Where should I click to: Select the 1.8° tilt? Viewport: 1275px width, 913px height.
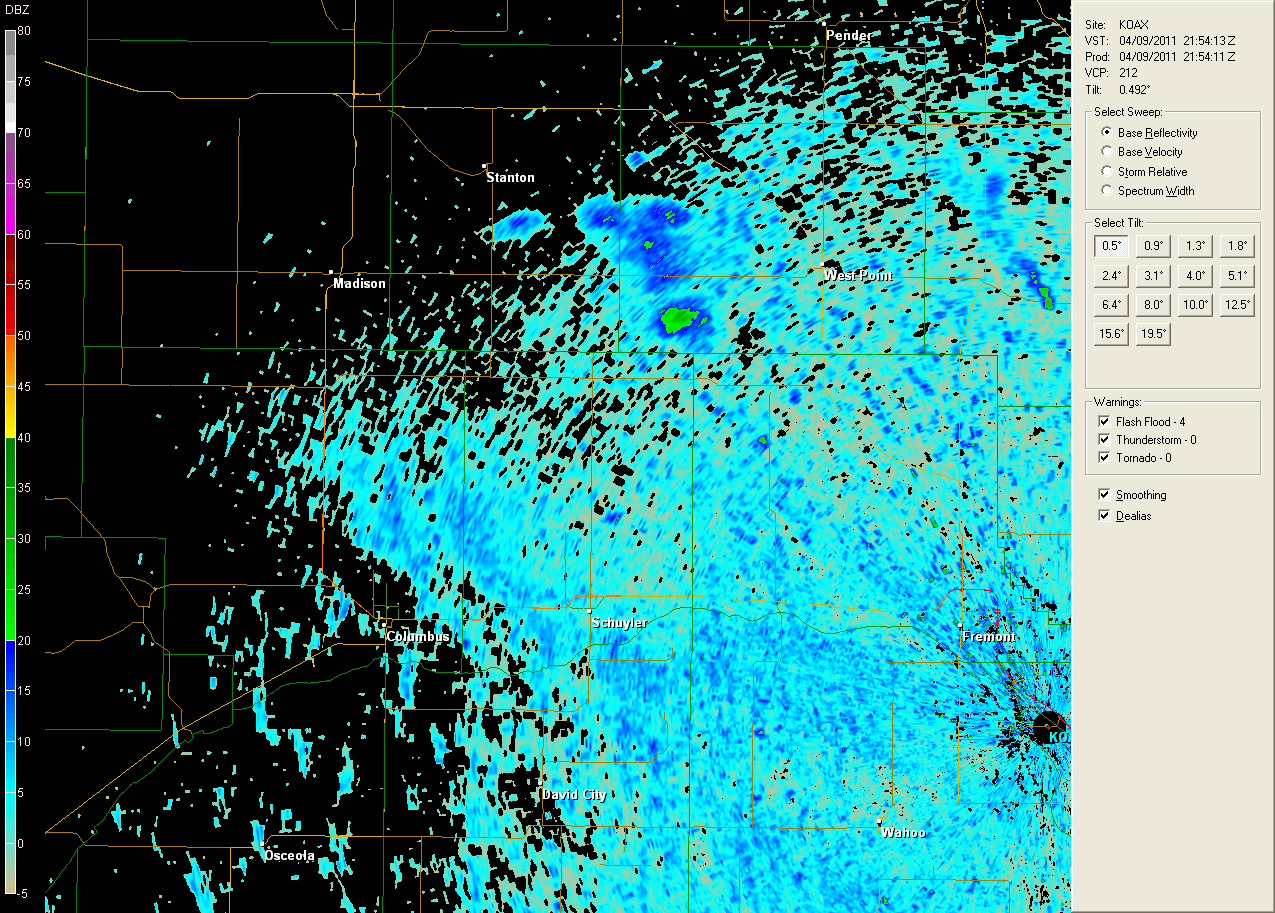1237,246
